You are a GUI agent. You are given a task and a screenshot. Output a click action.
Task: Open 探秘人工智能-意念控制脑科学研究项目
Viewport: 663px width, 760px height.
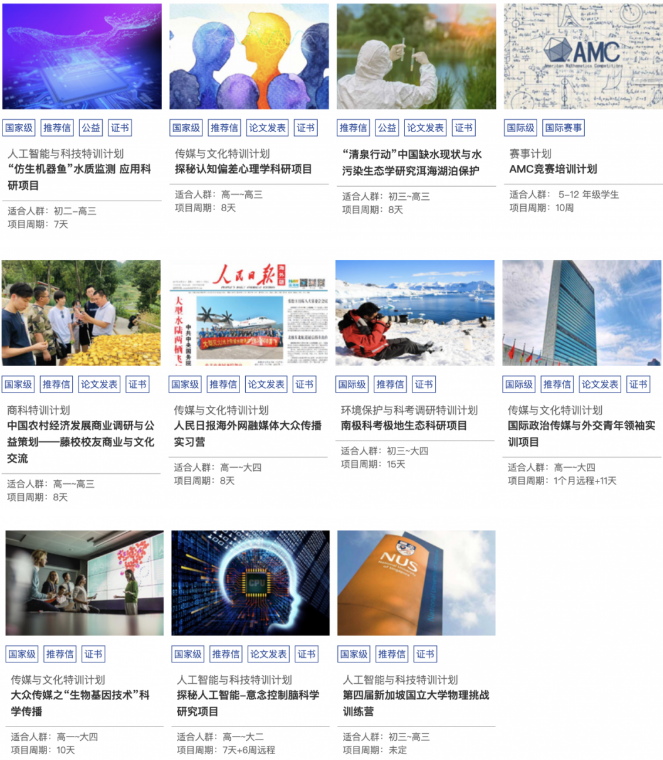tap(248, 702)
